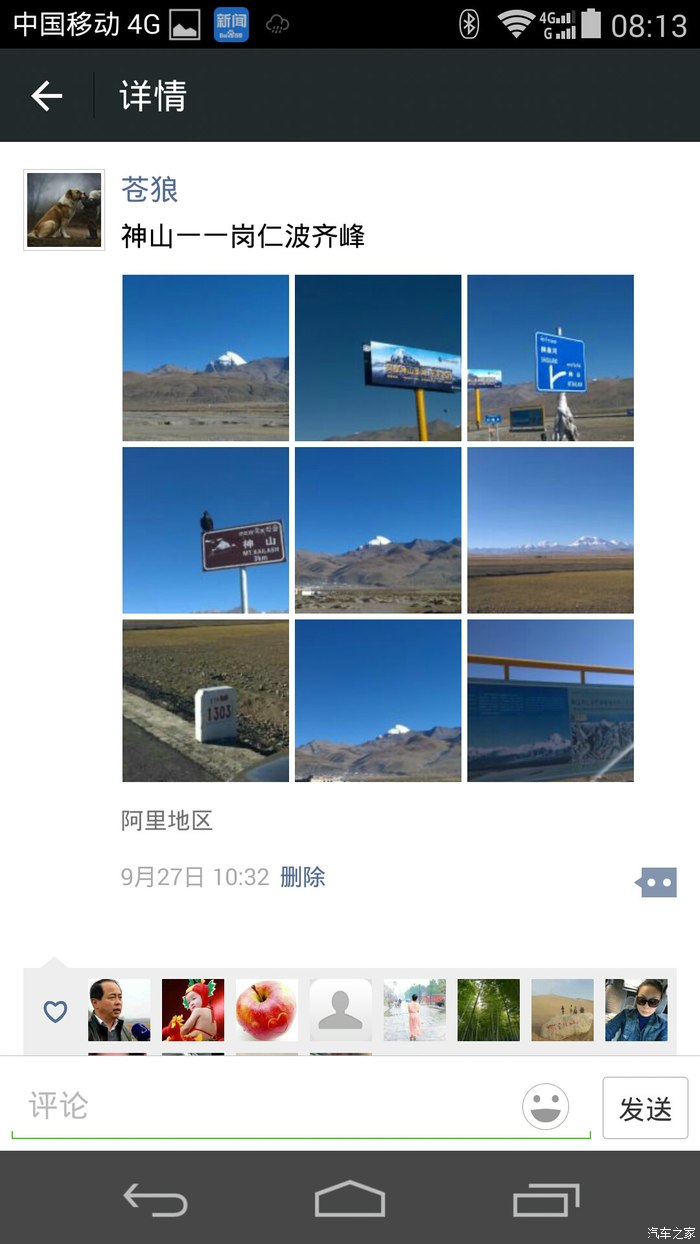Viewport: 700px width, 1244px height.
Task: Open the recent apps view
Action: 545,1198
